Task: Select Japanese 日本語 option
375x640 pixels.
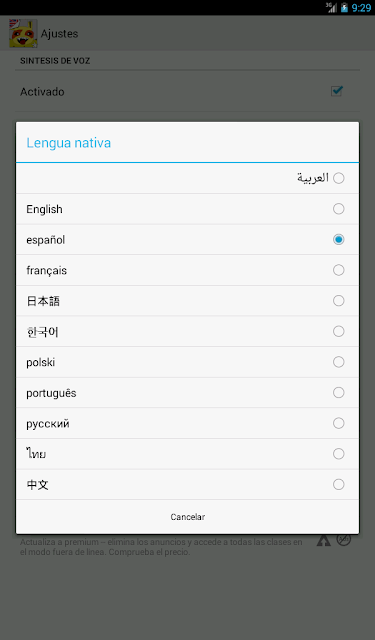Action: (187, 301)
